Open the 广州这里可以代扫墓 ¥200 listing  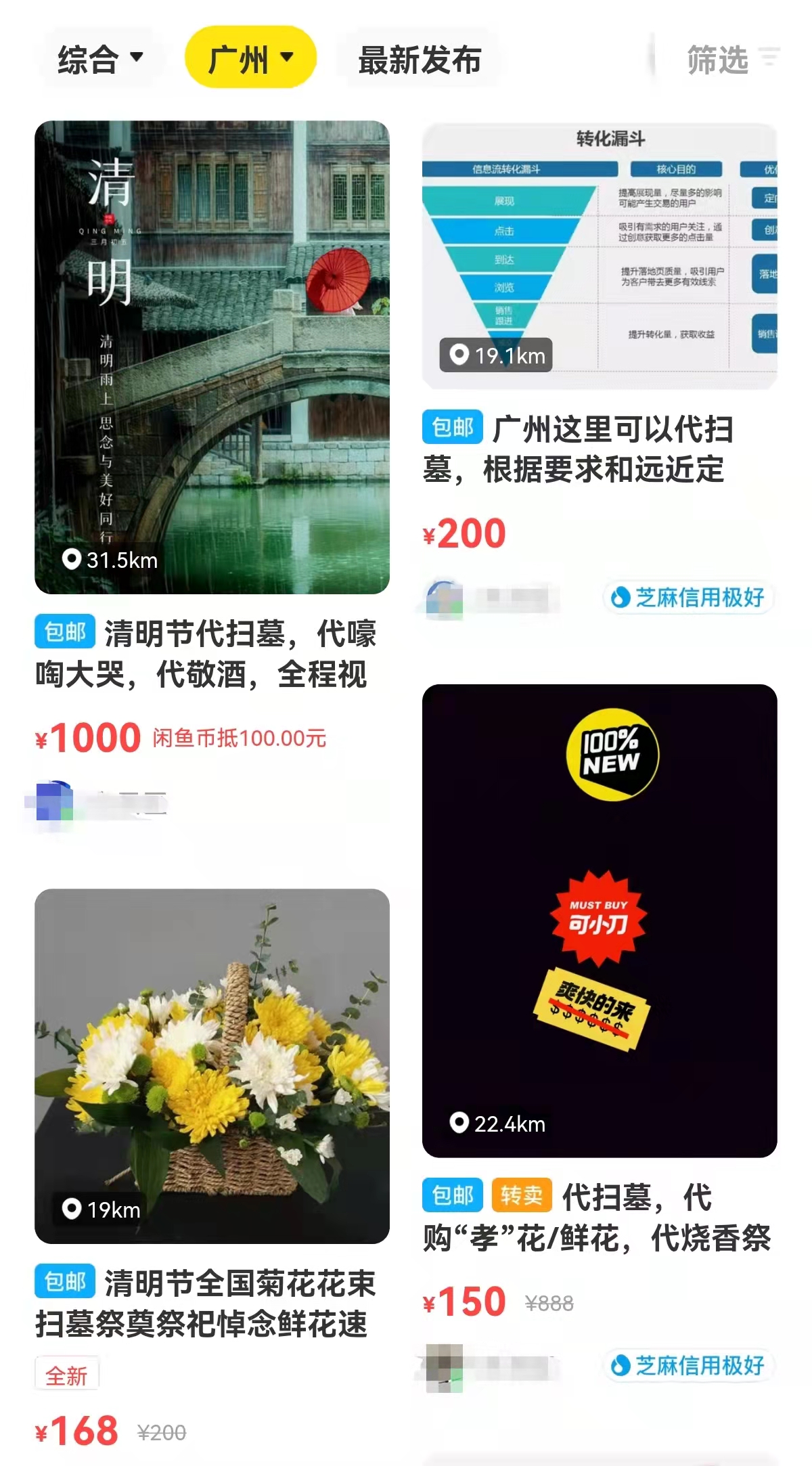point(599,257)
